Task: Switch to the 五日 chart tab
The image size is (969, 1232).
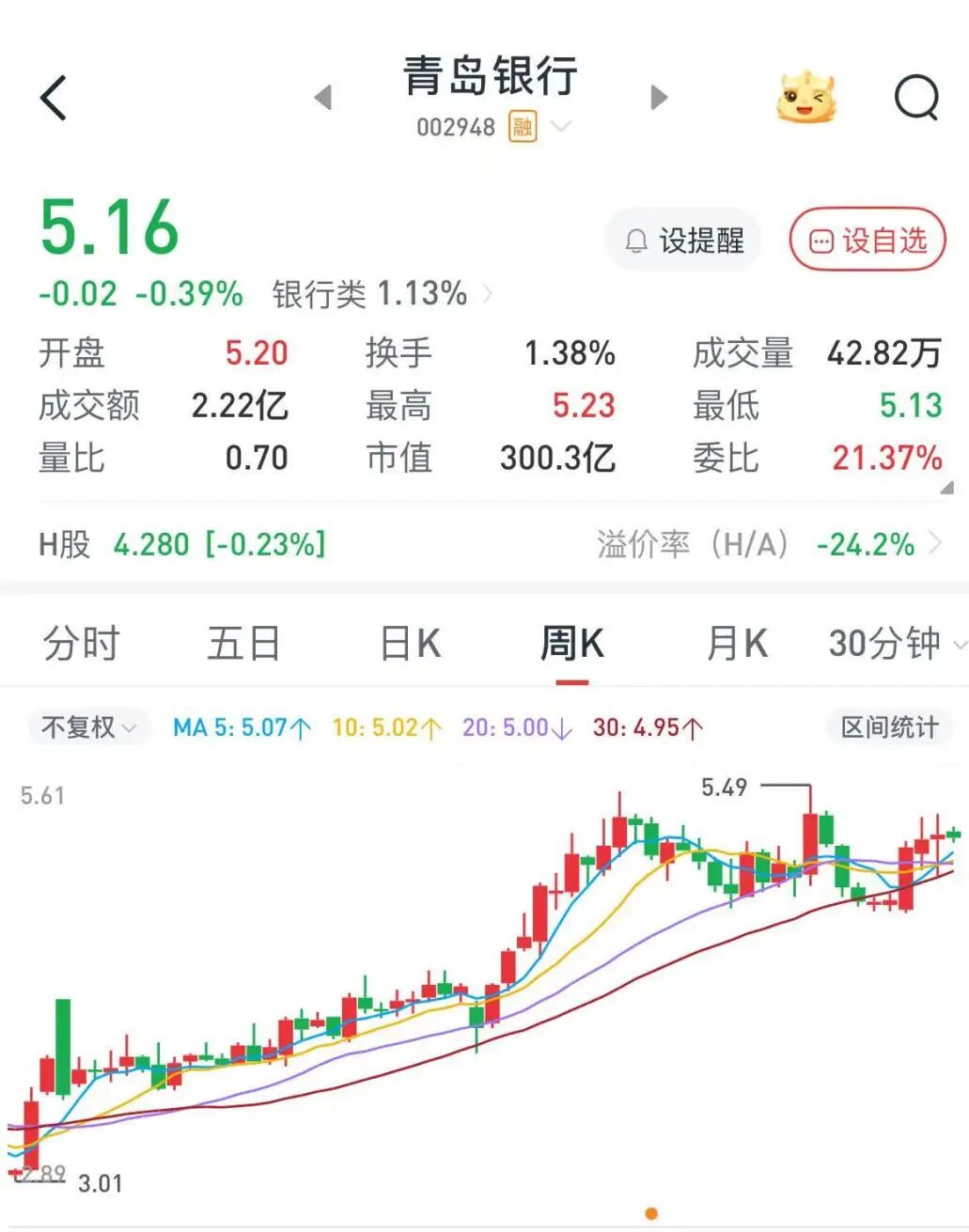Action: [243, 644]
